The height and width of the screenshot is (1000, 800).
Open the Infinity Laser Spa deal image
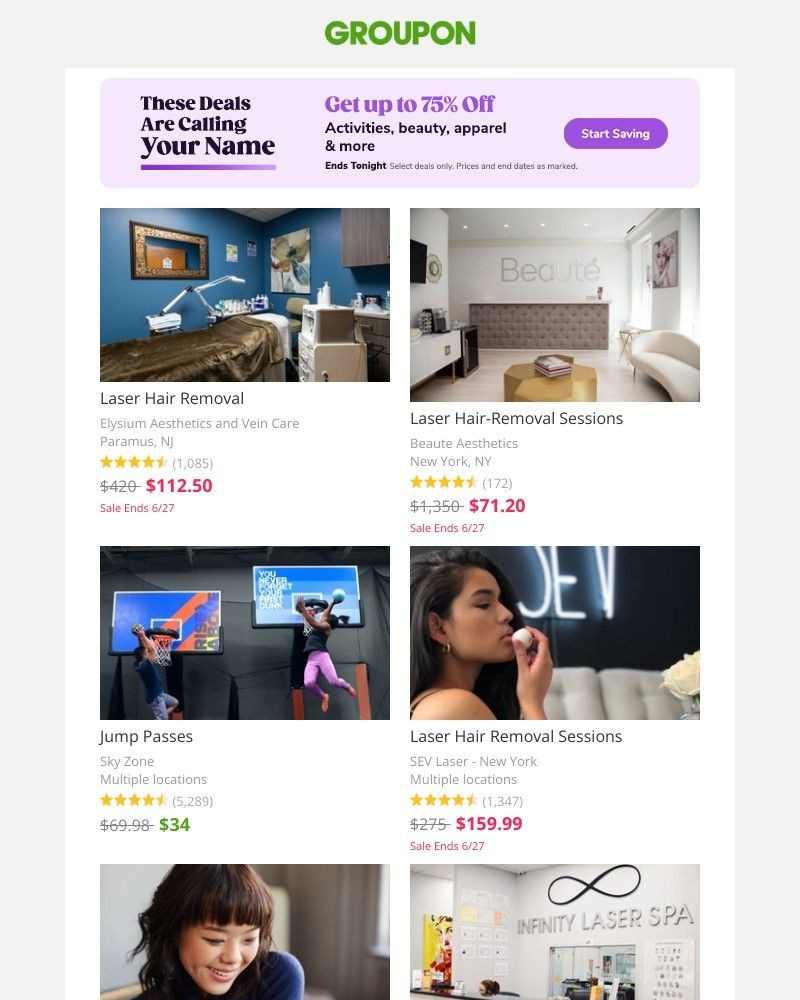click(554, 932)
